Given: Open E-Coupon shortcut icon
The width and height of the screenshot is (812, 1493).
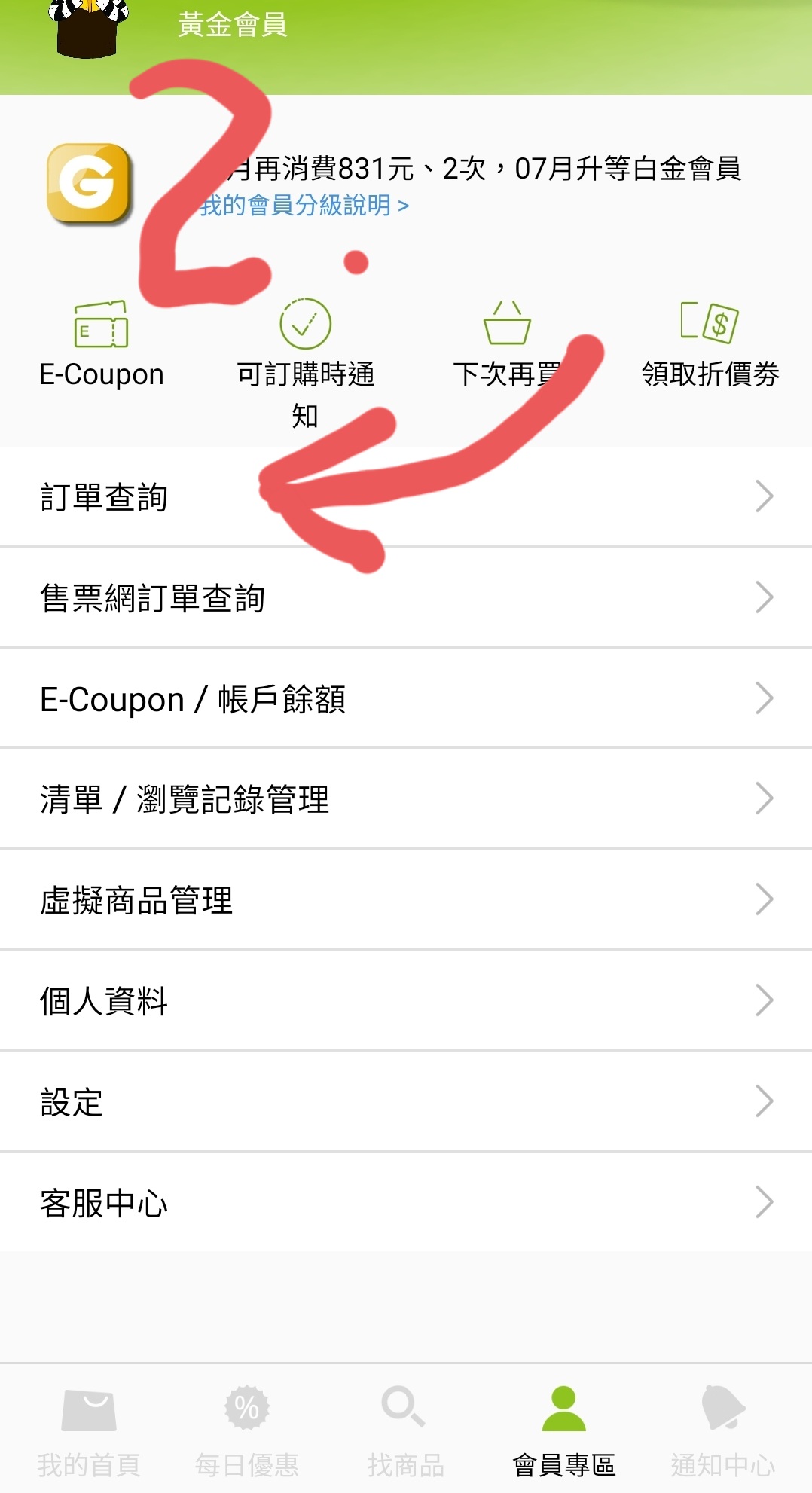Looking at the screenshot, I should point(102,344).
